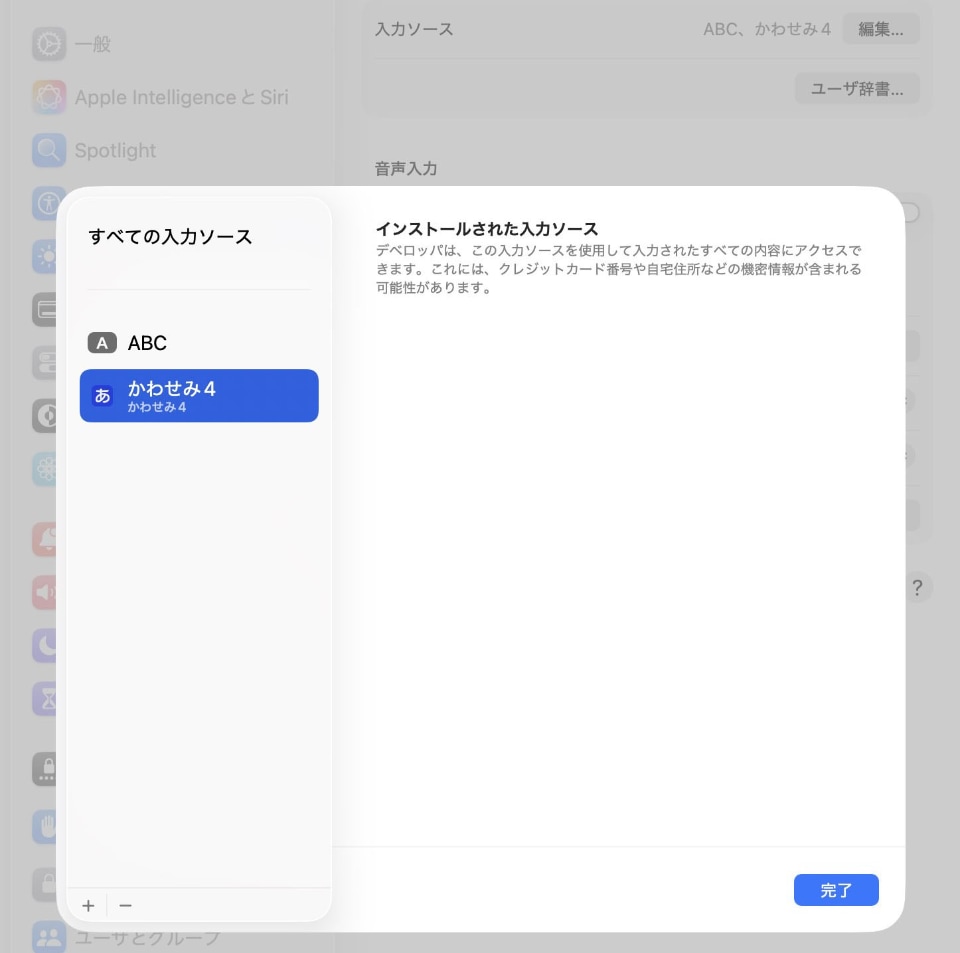Tap 完了 to close the dialog
Screen dimensions: 960x953
pyautogui.click(x=835, y=890)
